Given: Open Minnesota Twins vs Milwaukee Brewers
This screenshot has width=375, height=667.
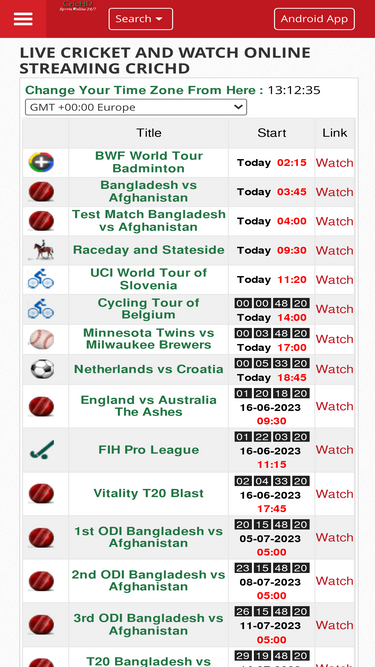Looking at the screenshot, I should coord(148,339).
